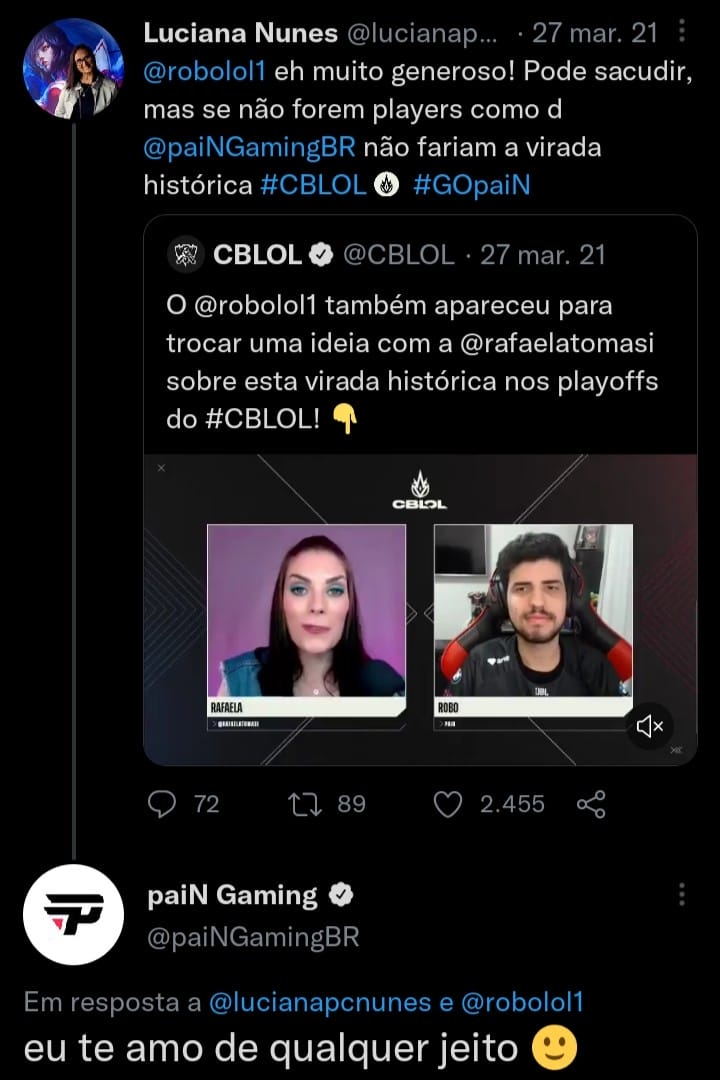
Task: Open overflow menu on Luciana Nunes's tweet
Action: coord(682,33)
